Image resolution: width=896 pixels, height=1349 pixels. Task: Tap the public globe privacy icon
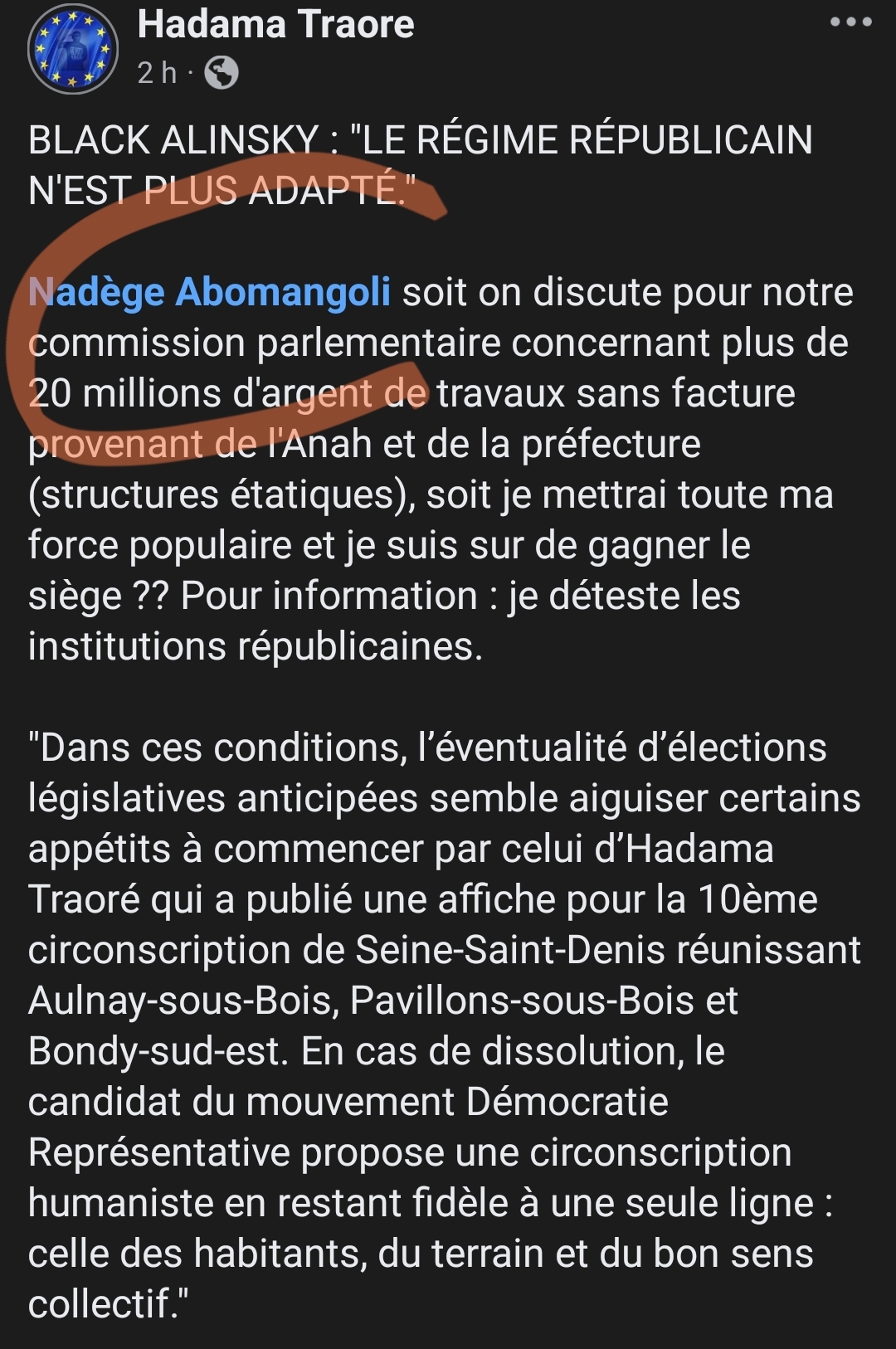[222, 73]
